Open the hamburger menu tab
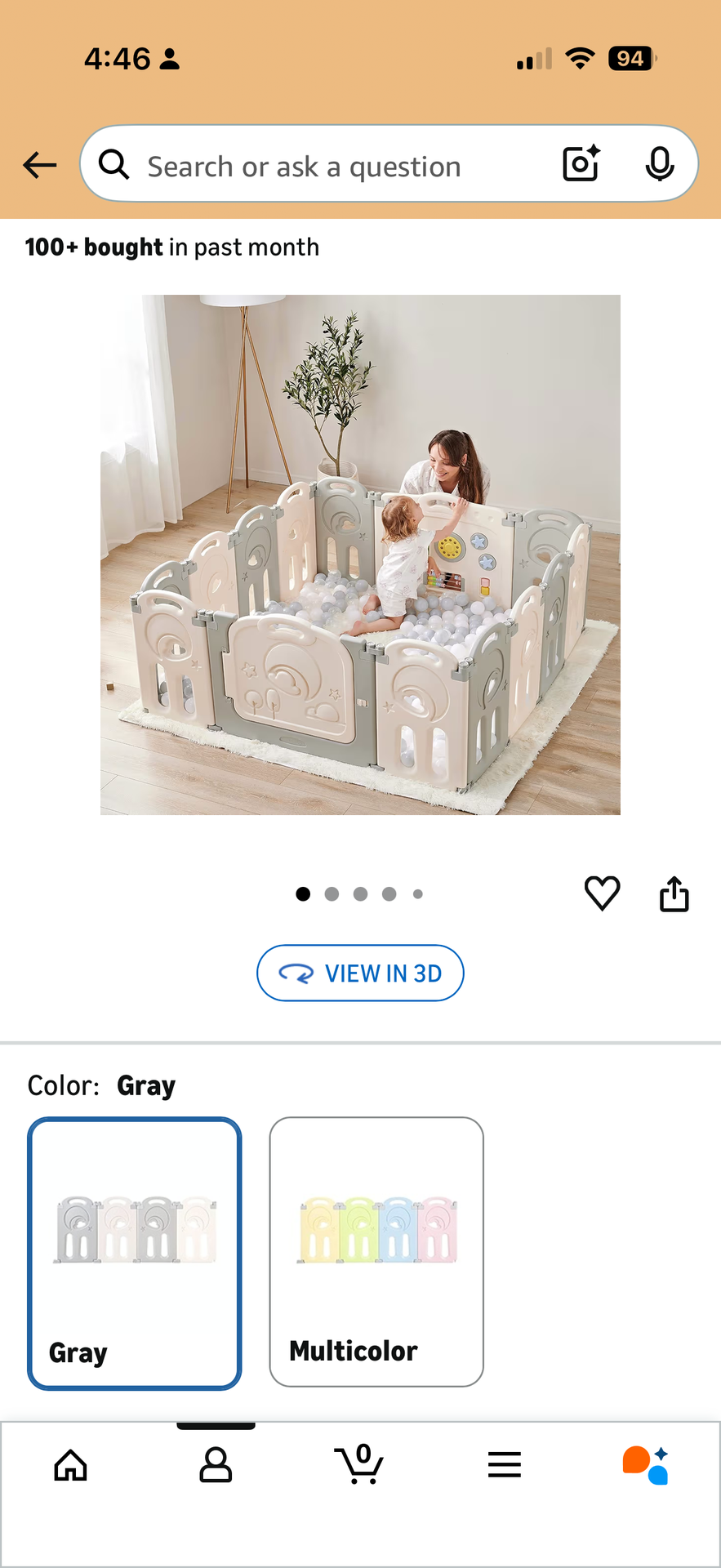Viewport: 721px width, 1568px height. [505, 1464]
